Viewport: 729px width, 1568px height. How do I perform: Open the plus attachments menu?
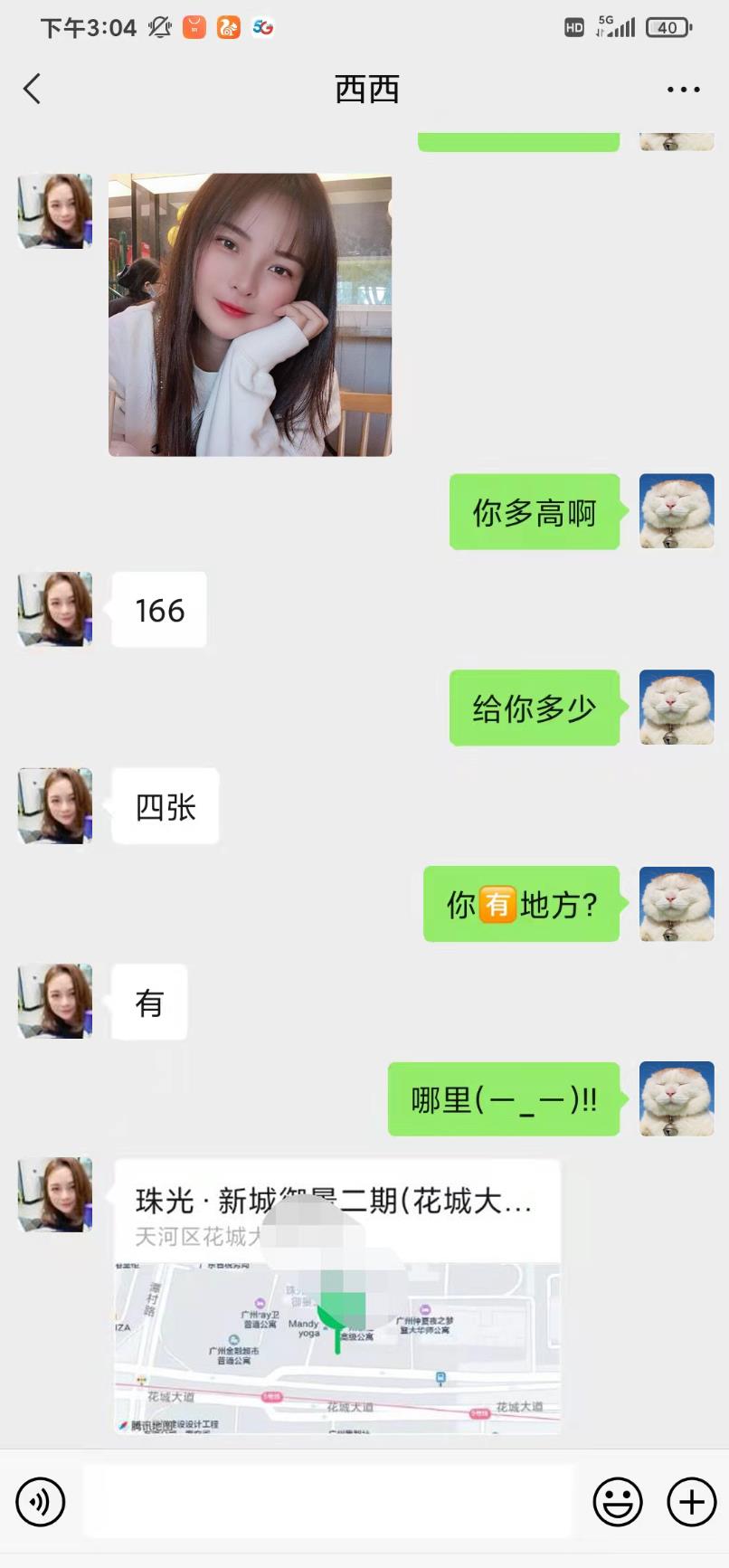click(x=691, y=1502)
